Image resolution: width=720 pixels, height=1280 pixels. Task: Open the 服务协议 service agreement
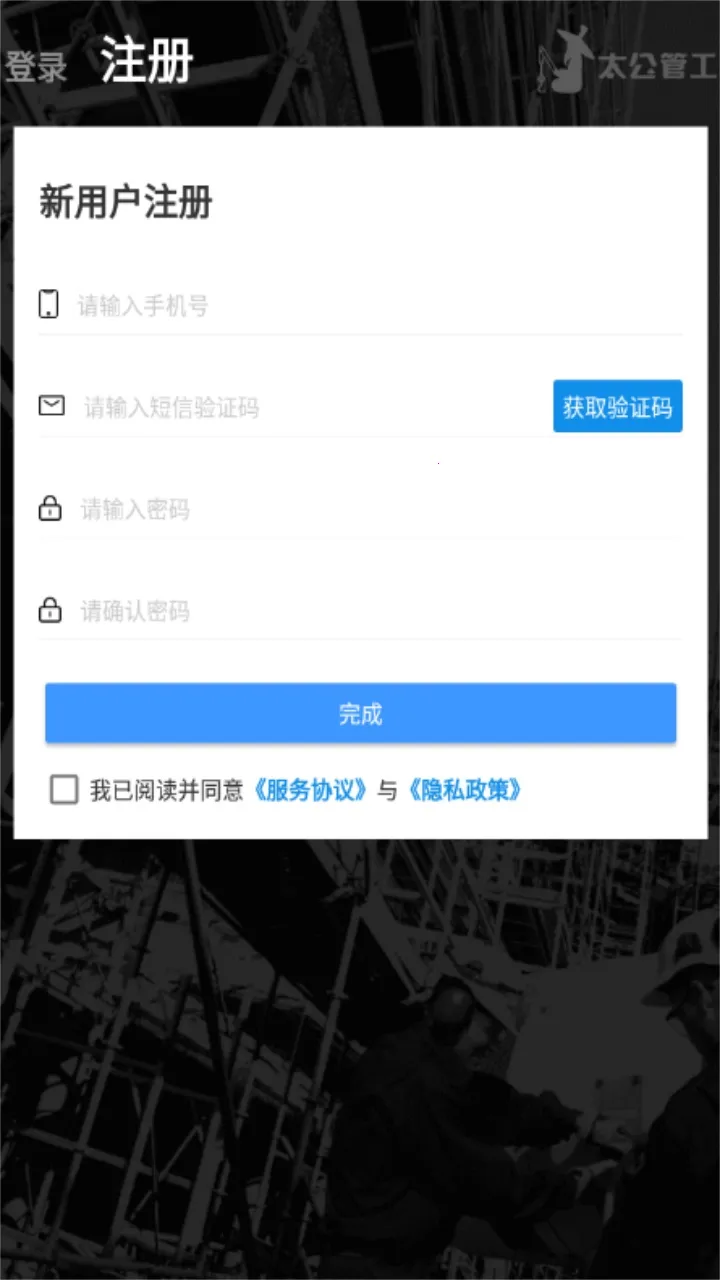(310, 789)
